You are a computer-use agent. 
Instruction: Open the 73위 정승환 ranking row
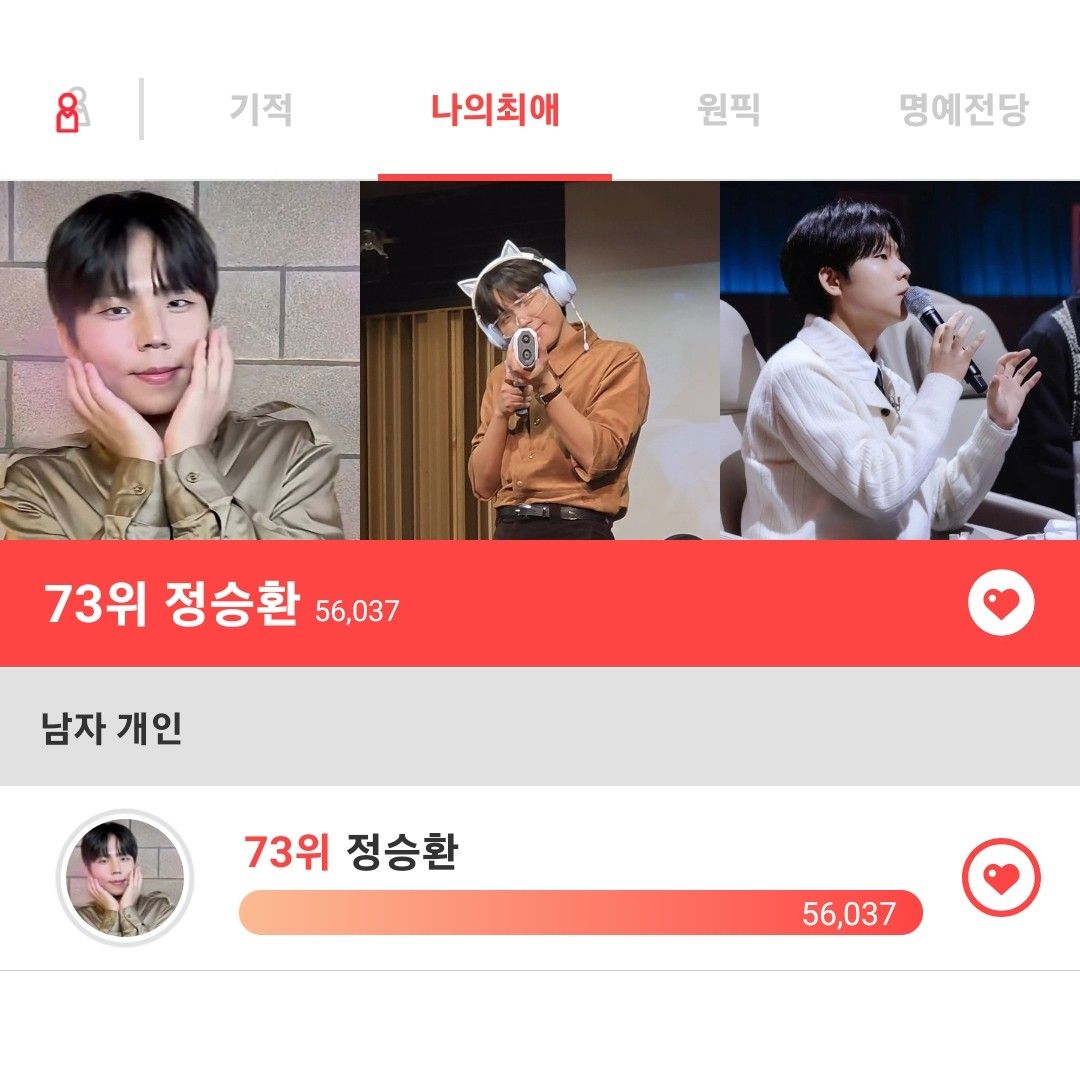click(580, 855)
